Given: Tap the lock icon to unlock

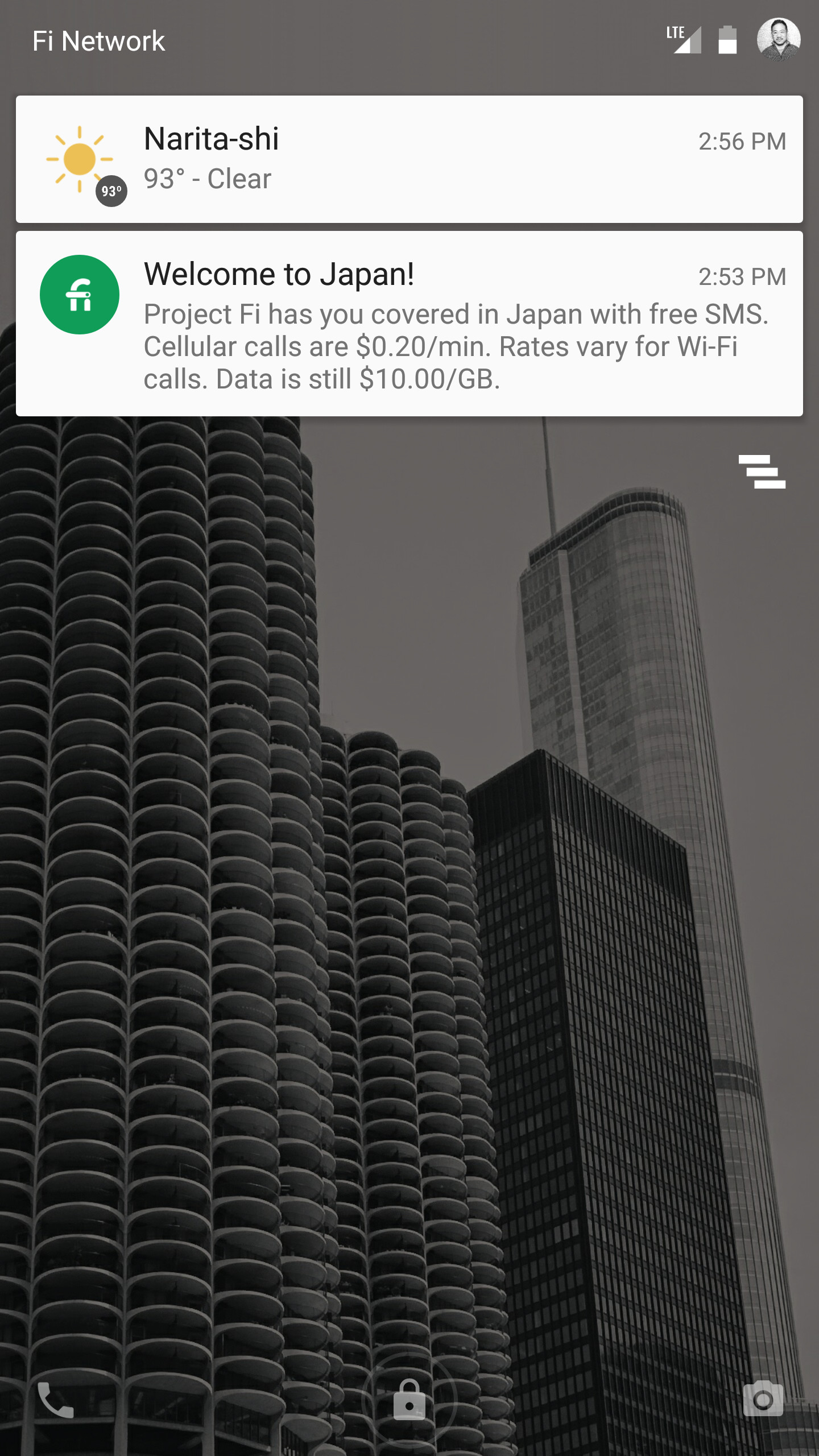Looking at the screenshot, I should (409, 1400).
